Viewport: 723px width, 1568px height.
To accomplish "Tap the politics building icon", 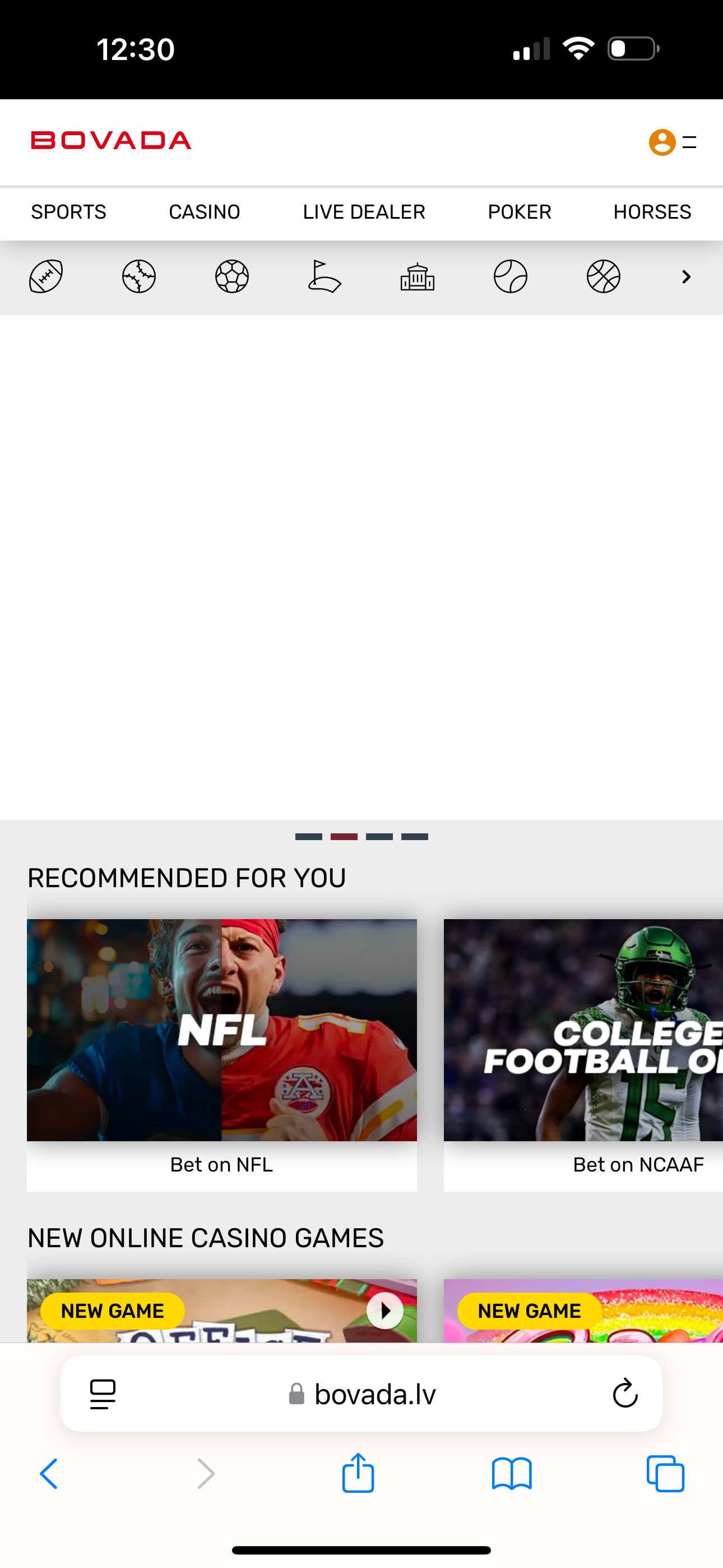I will tap(418, 277).
